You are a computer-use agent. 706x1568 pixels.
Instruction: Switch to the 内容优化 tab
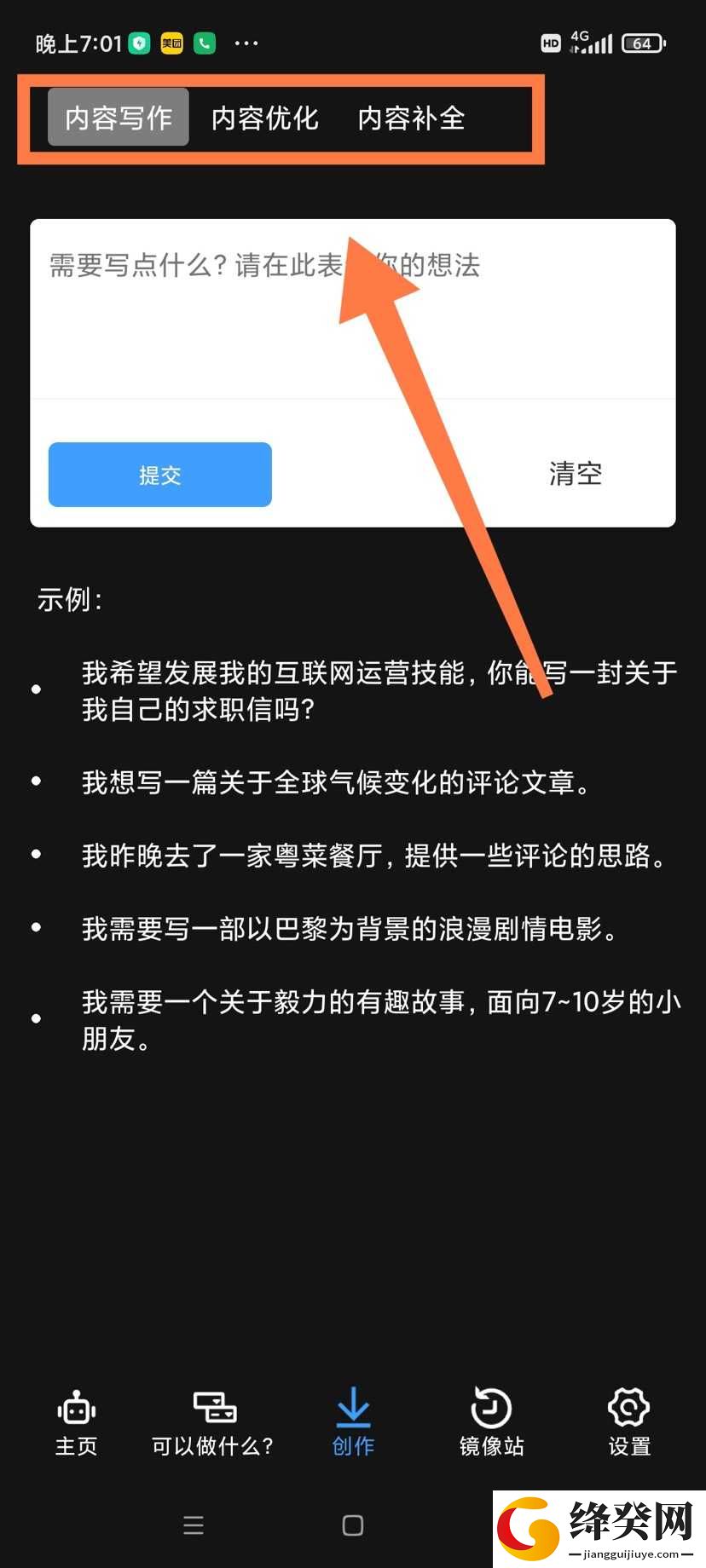click(x=264, y=118)
